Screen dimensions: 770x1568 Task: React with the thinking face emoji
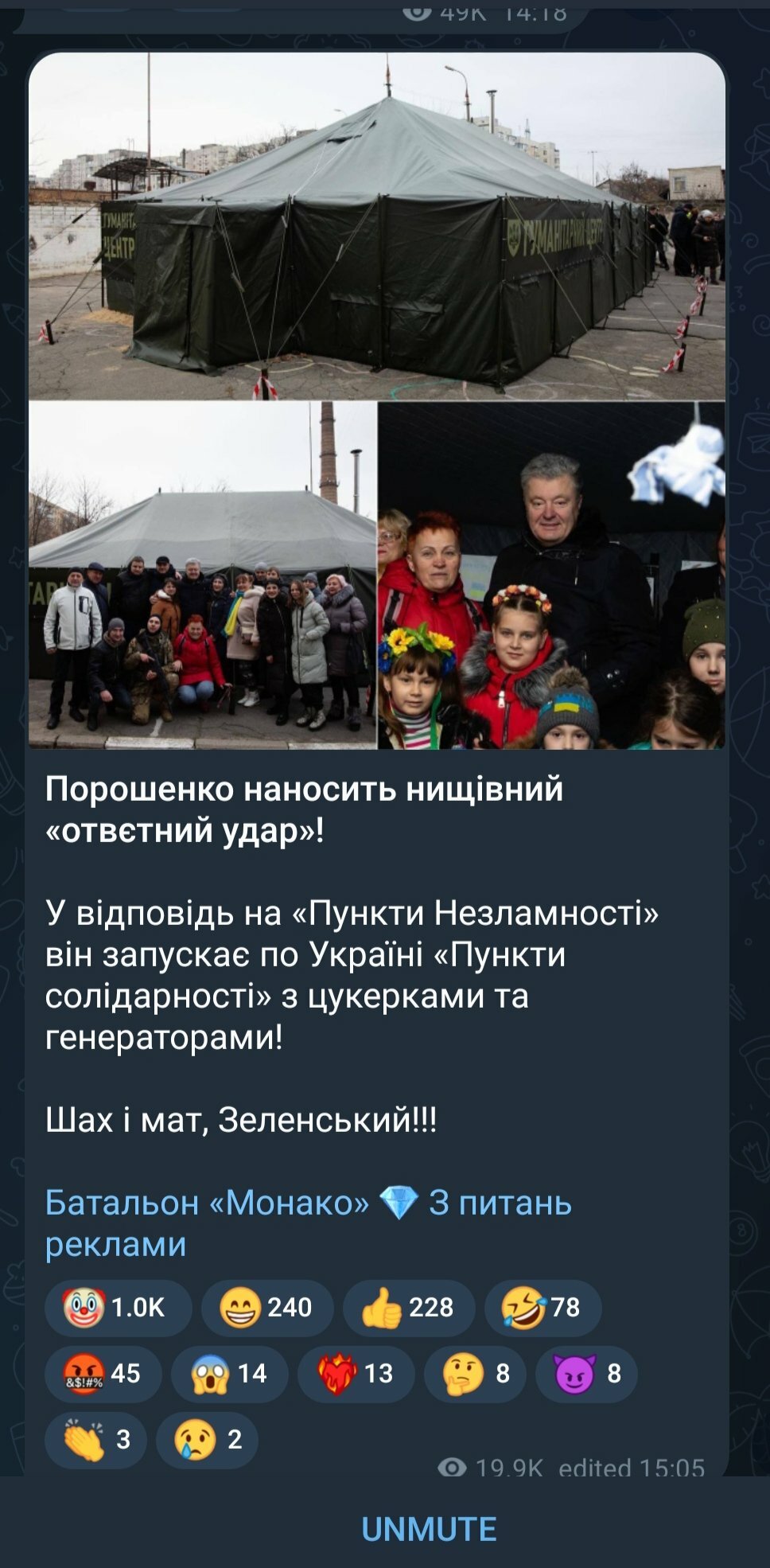click(474, 1374)
